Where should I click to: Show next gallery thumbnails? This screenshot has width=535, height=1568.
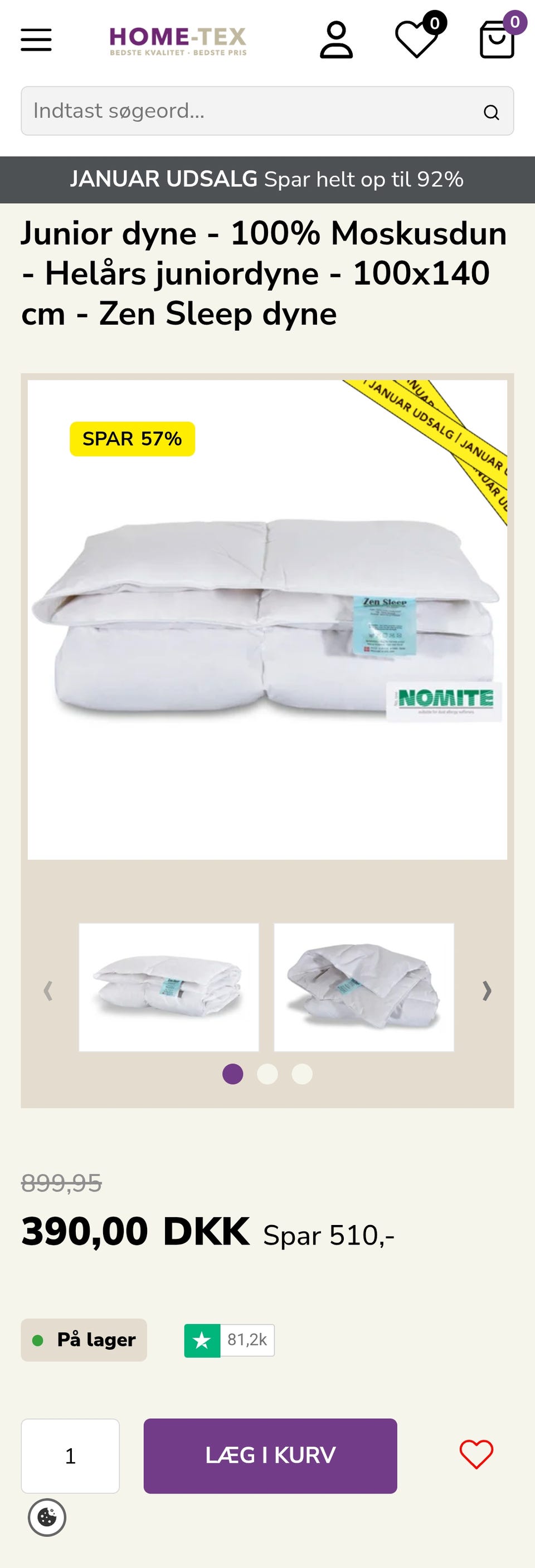point(487,991)
